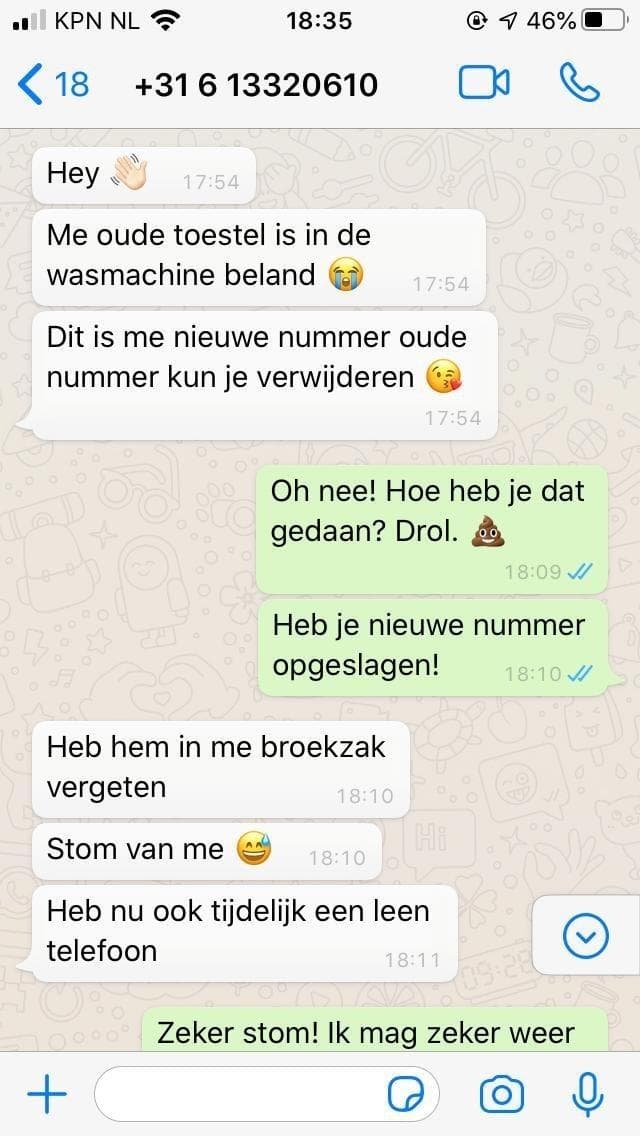Viewport: 640px width, 1136px height.
Task: Jump to the latest message
Action: (x=586, y=937)
